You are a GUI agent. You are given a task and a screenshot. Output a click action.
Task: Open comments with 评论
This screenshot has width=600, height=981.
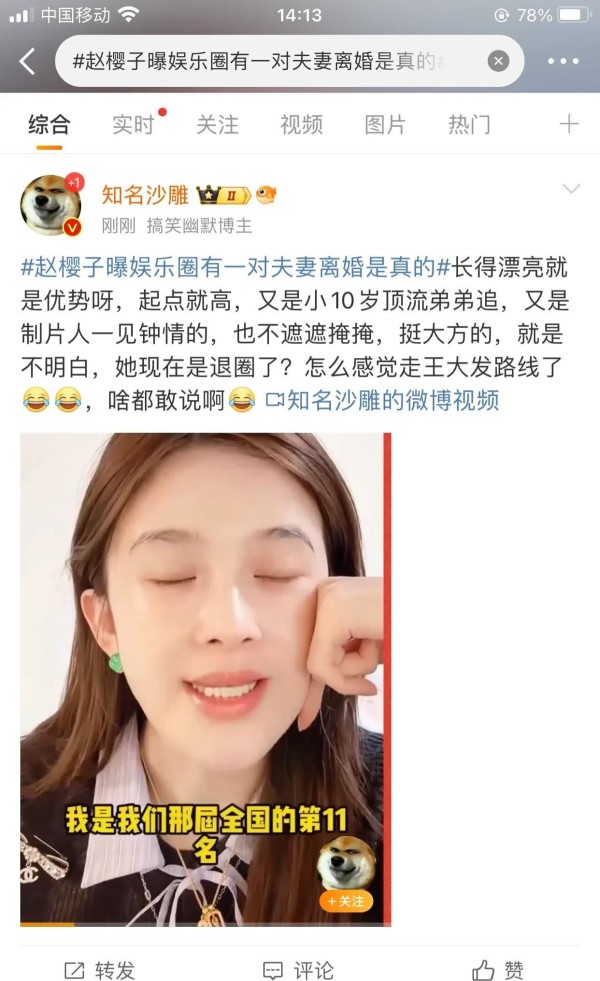(299, 969)
